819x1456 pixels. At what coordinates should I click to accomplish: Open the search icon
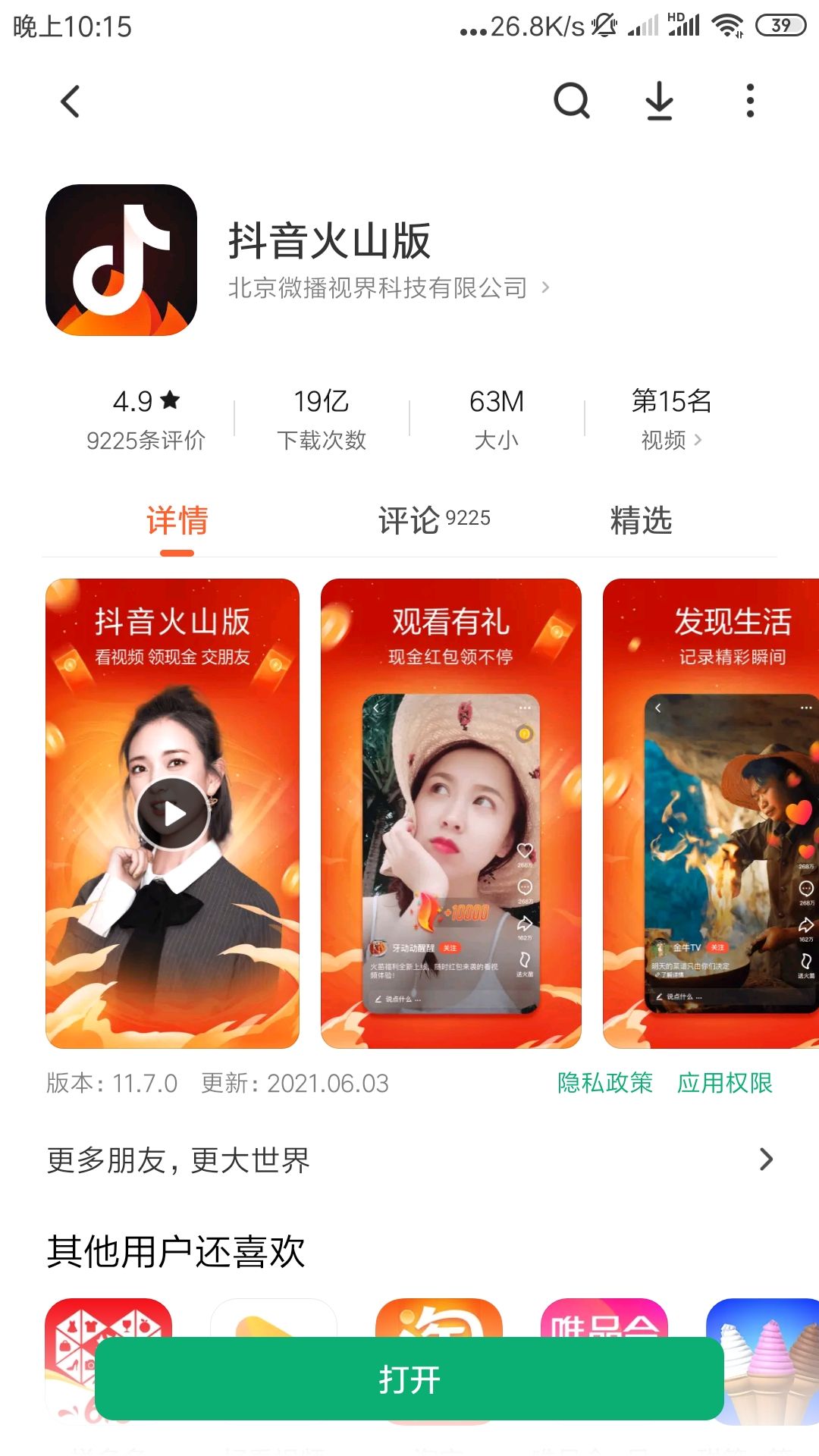coord(572,101)
